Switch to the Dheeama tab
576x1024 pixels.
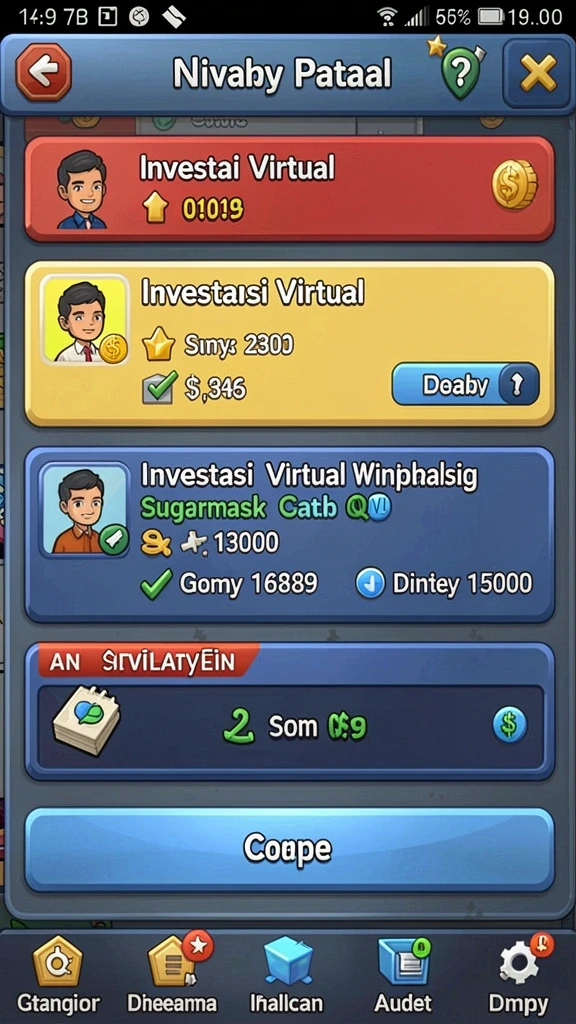pyautogui.click(x=172, y=974)
